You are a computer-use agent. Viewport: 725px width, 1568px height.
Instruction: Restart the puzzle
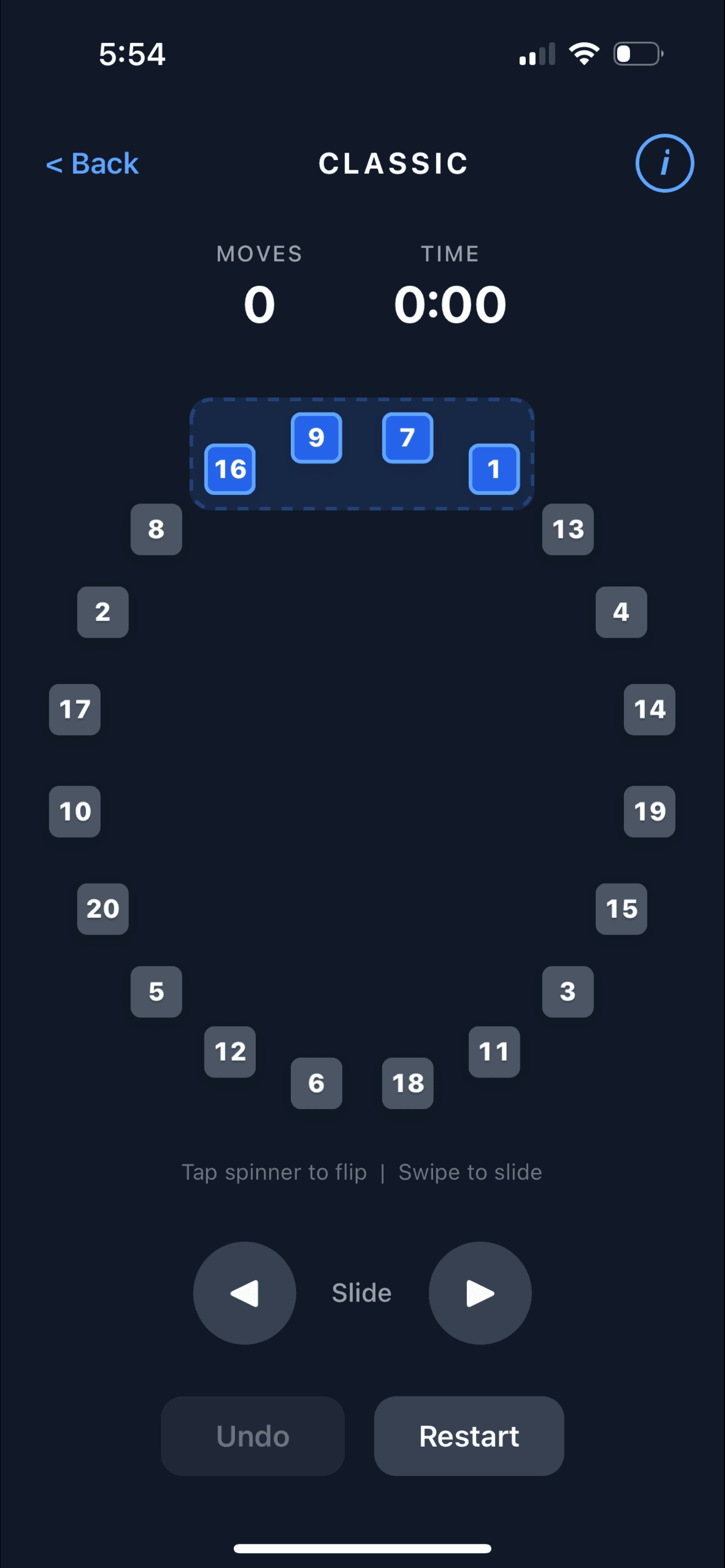pos(469,1436)
